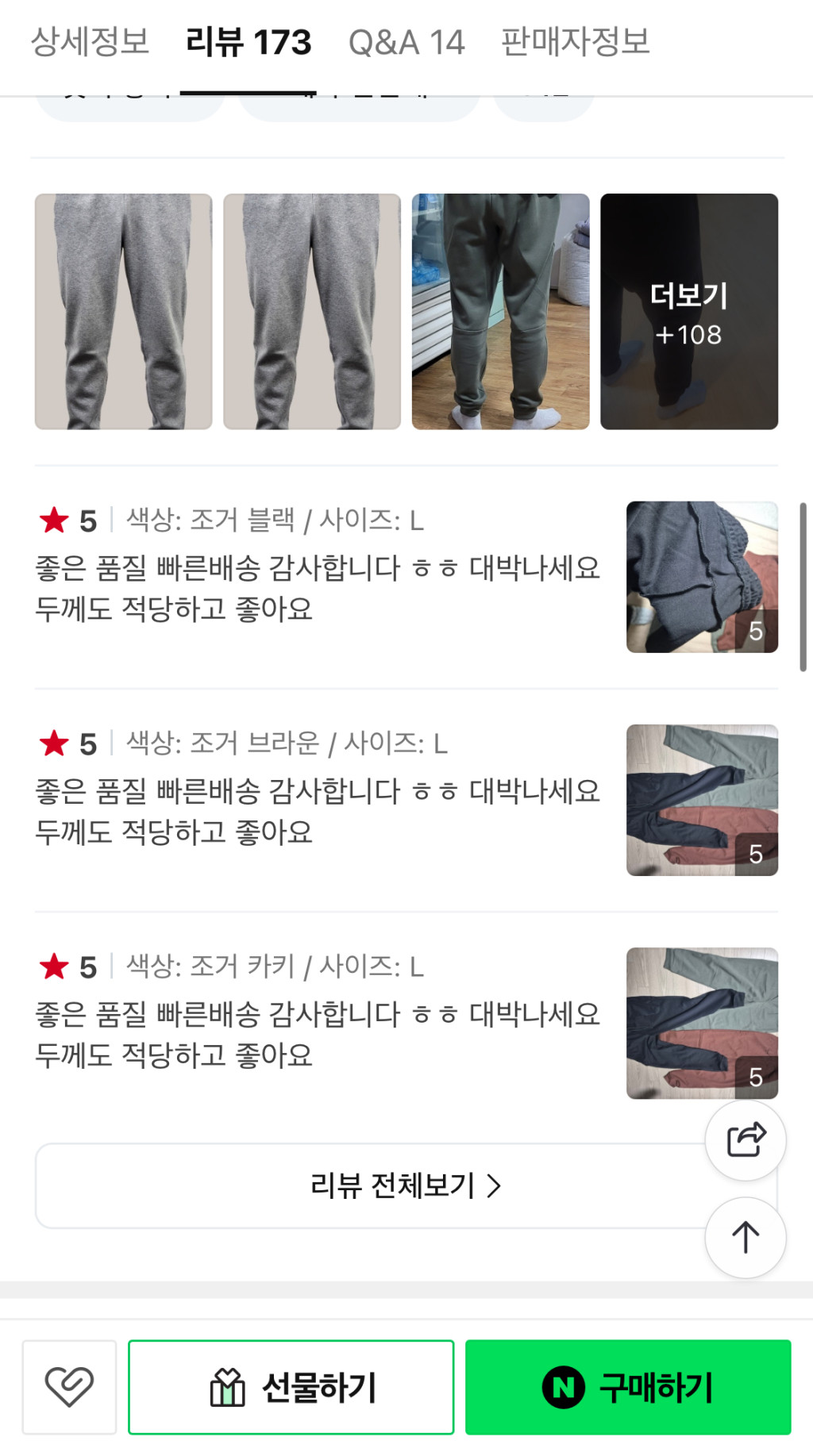Open the second gray pants review photo
The width and height of the screenshot is (813, 1456).
coord(312,312)
